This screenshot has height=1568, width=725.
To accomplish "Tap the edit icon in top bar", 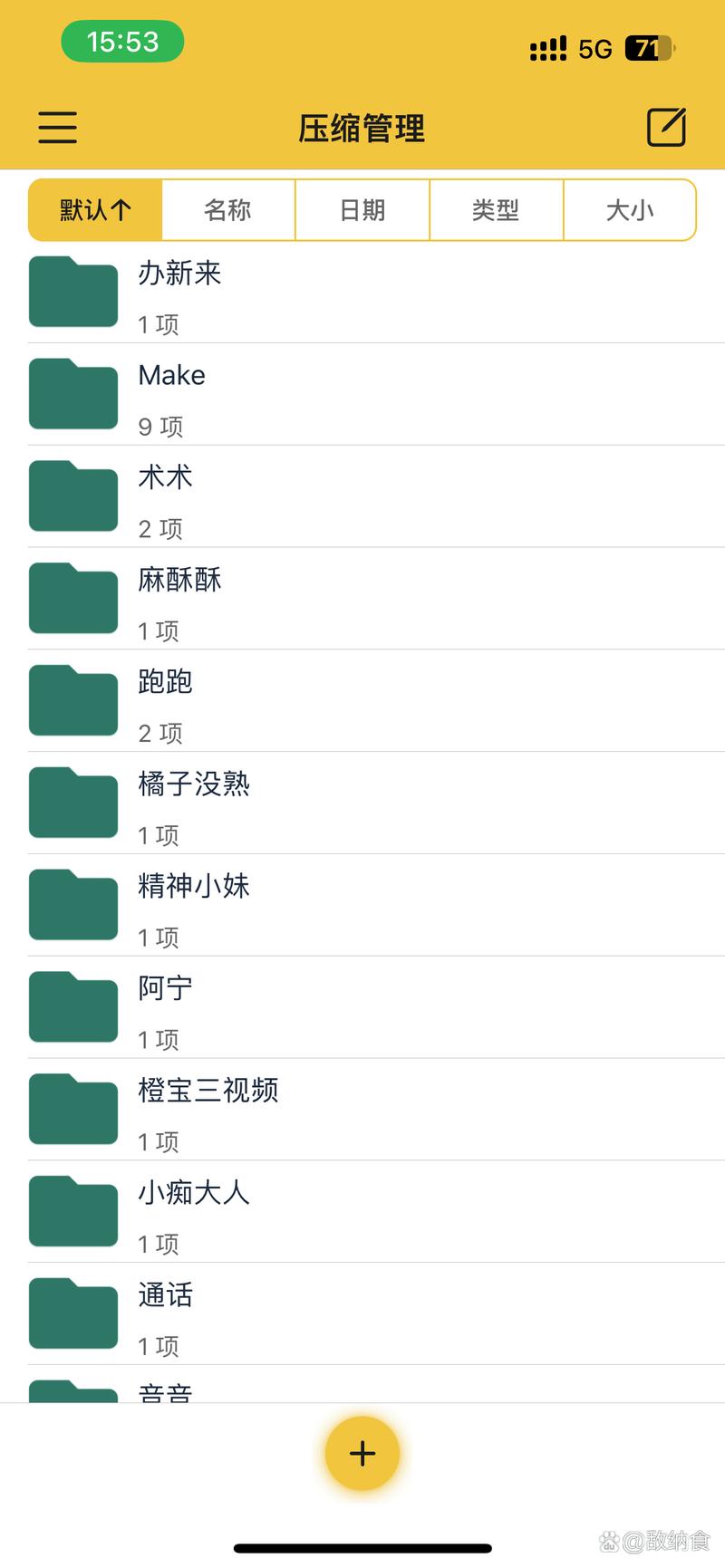I will (666, 127).
